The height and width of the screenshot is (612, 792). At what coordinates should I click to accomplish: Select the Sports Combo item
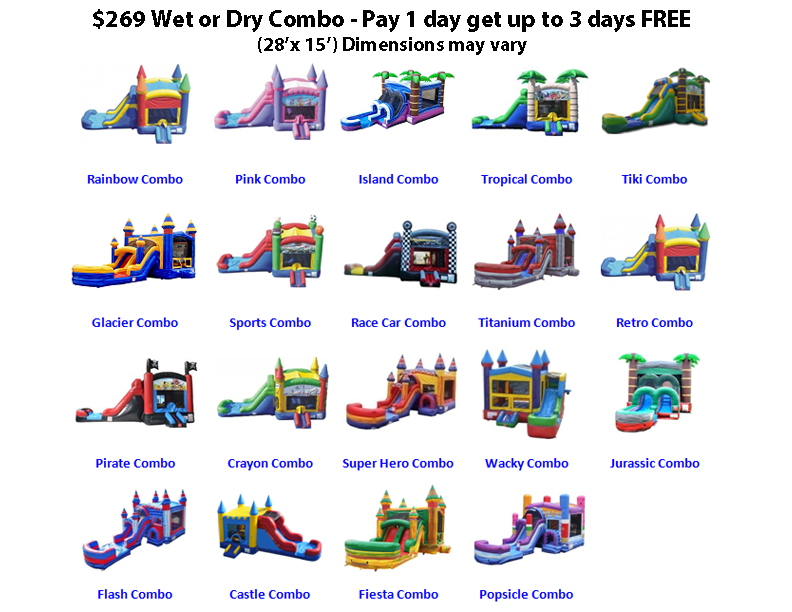(x=270, y=322)
